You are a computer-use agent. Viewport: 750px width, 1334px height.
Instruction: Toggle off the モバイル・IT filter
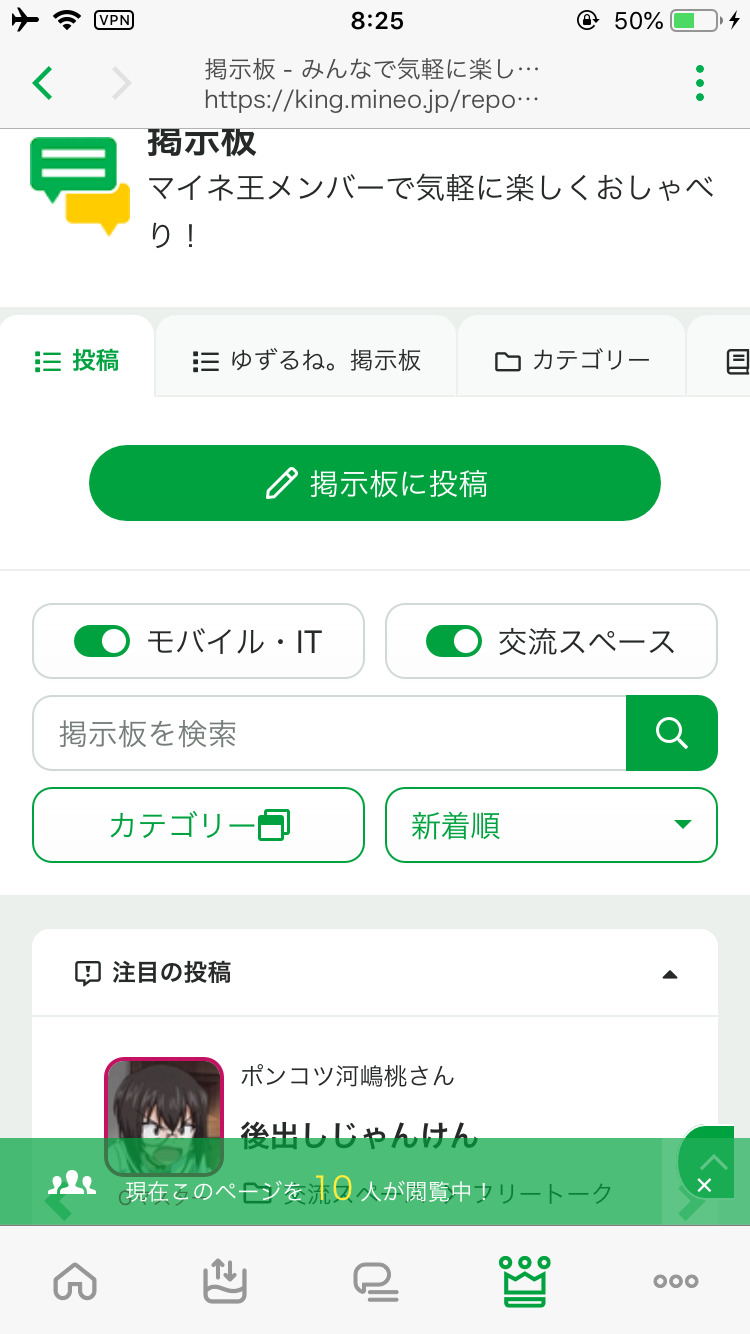pos(102,641)
